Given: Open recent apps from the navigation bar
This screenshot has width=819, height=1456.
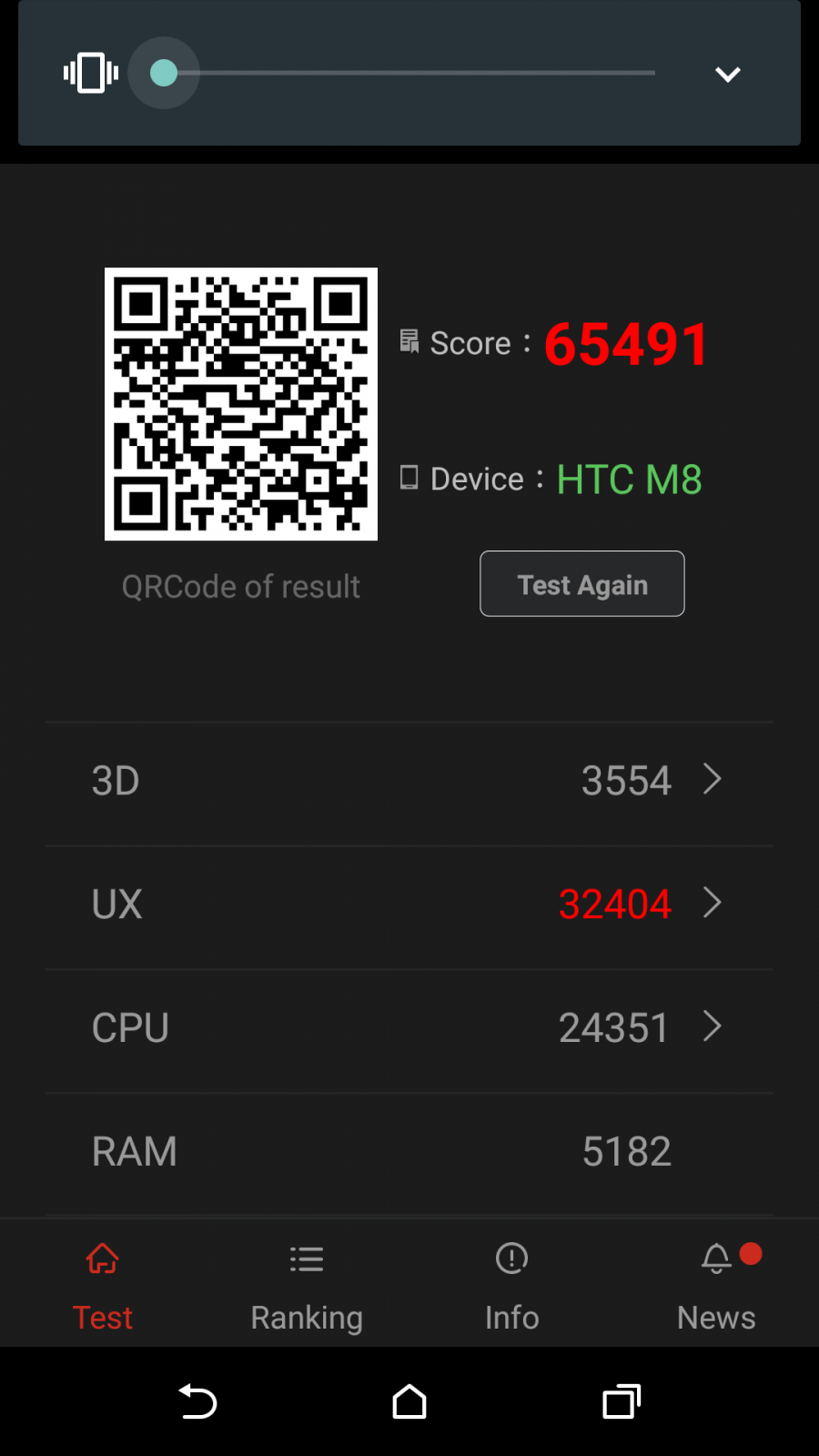Looking at the screenshot, I should tap(622, 1401).
